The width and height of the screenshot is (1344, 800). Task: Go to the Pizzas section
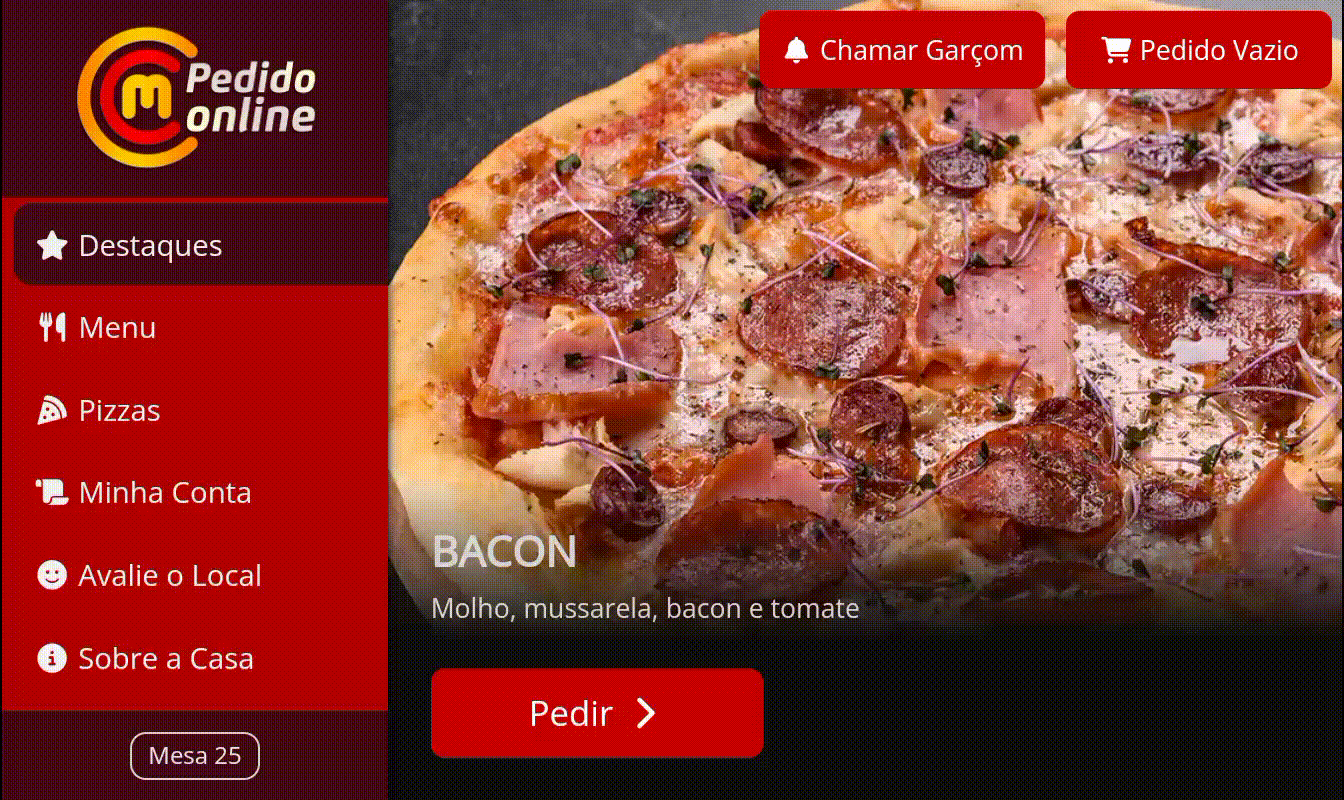(195, 411)
